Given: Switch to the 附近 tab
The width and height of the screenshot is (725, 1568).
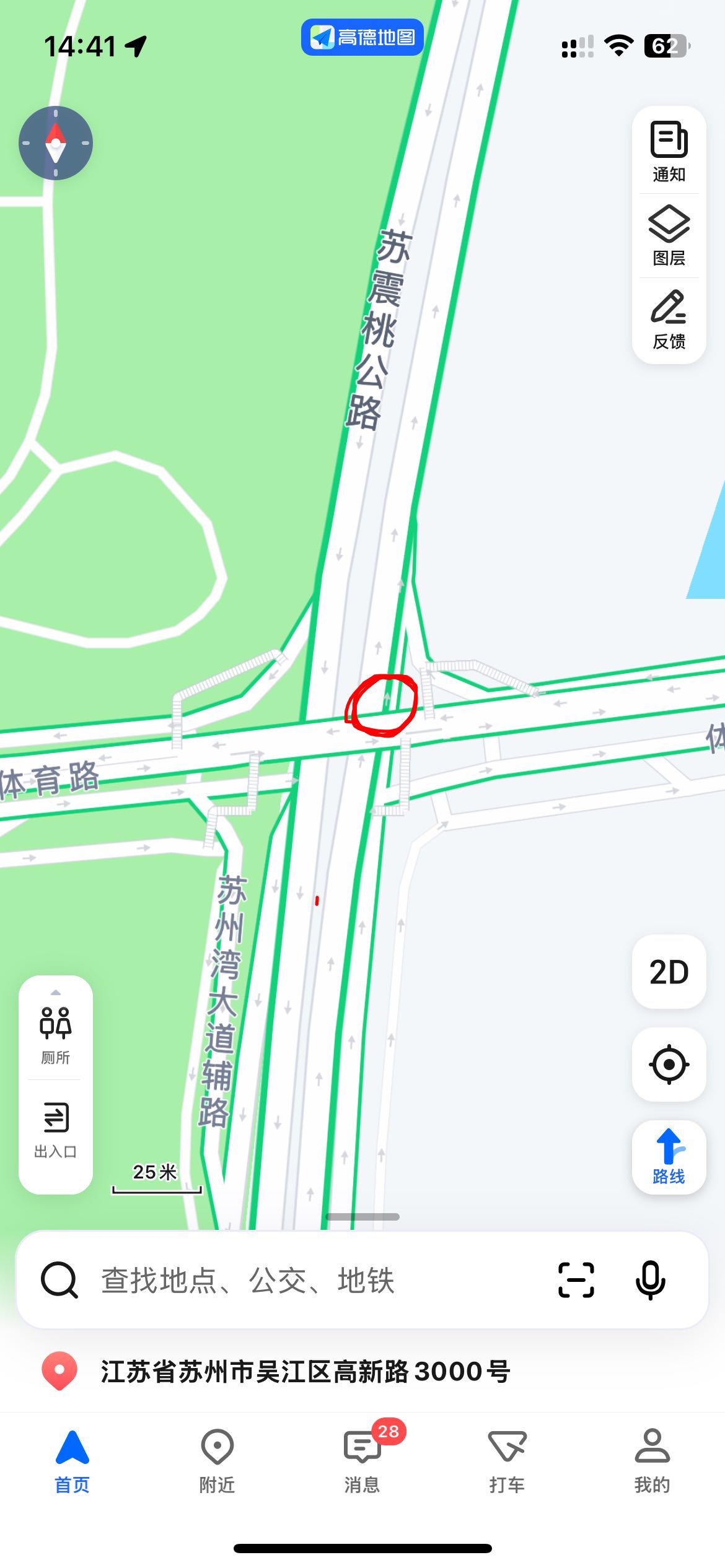Looking at the screenshot, I should (x=217, y=1460).
